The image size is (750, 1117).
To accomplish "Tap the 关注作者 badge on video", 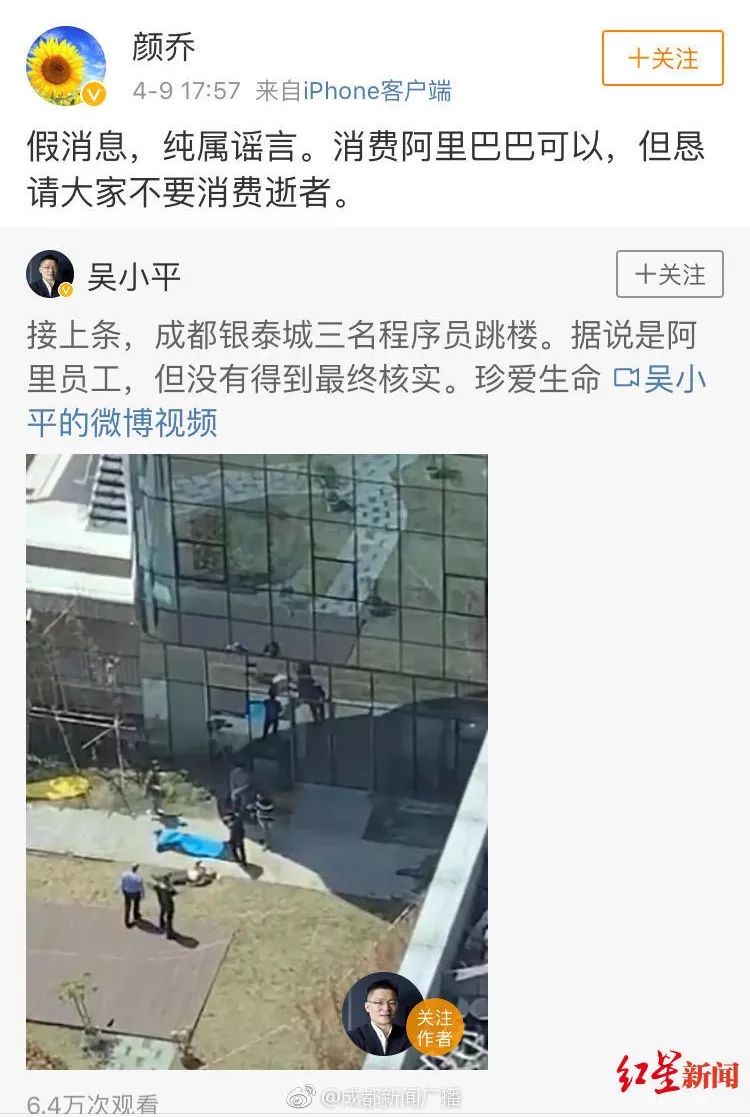I will [434, 1026].
